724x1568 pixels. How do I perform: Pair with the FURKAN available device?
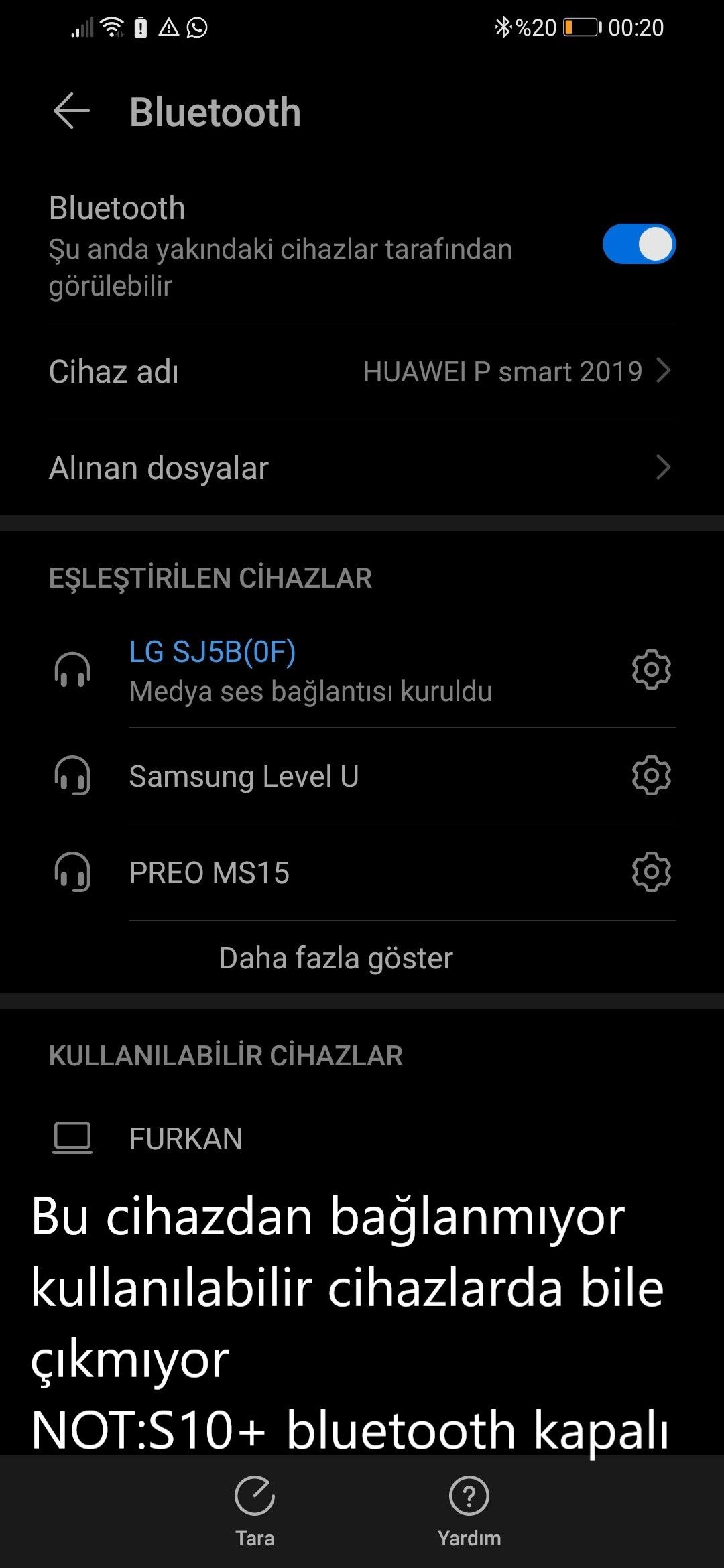pyautogui.click(x=186, y=1138)
